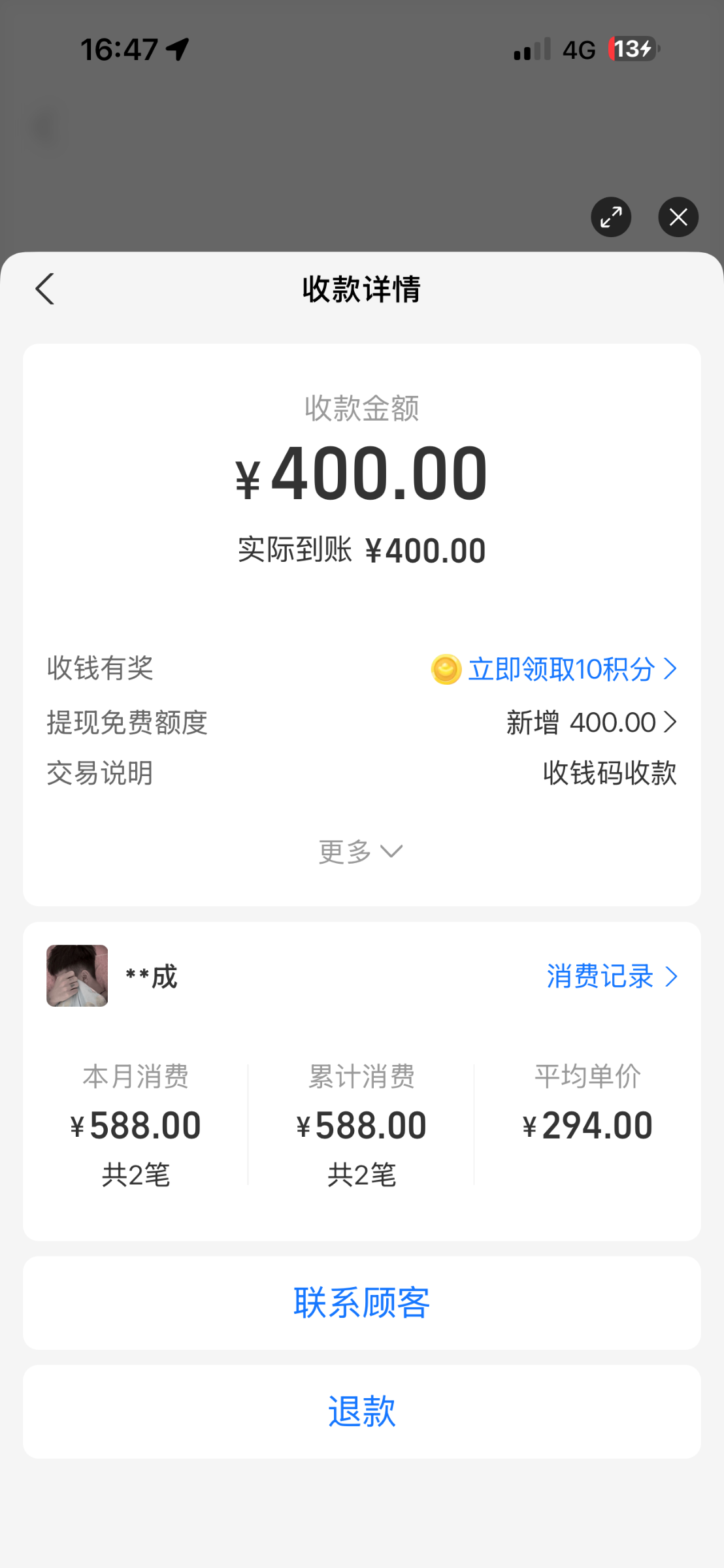Close the overlay with the X icon
The width and height of the screenshot is (724, 1568).
click(x=678, y=217)
